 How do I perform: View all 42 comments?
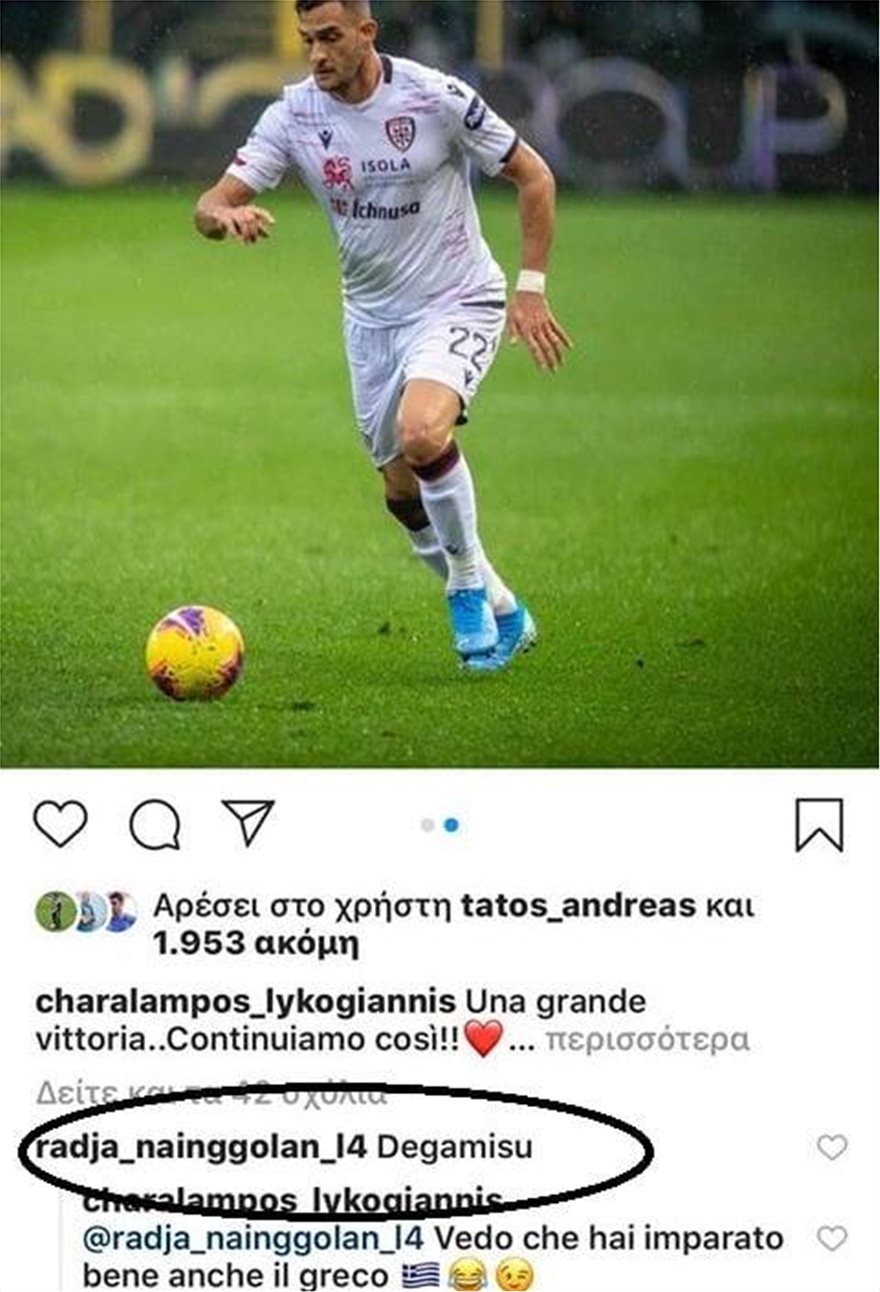(210, 1093)
